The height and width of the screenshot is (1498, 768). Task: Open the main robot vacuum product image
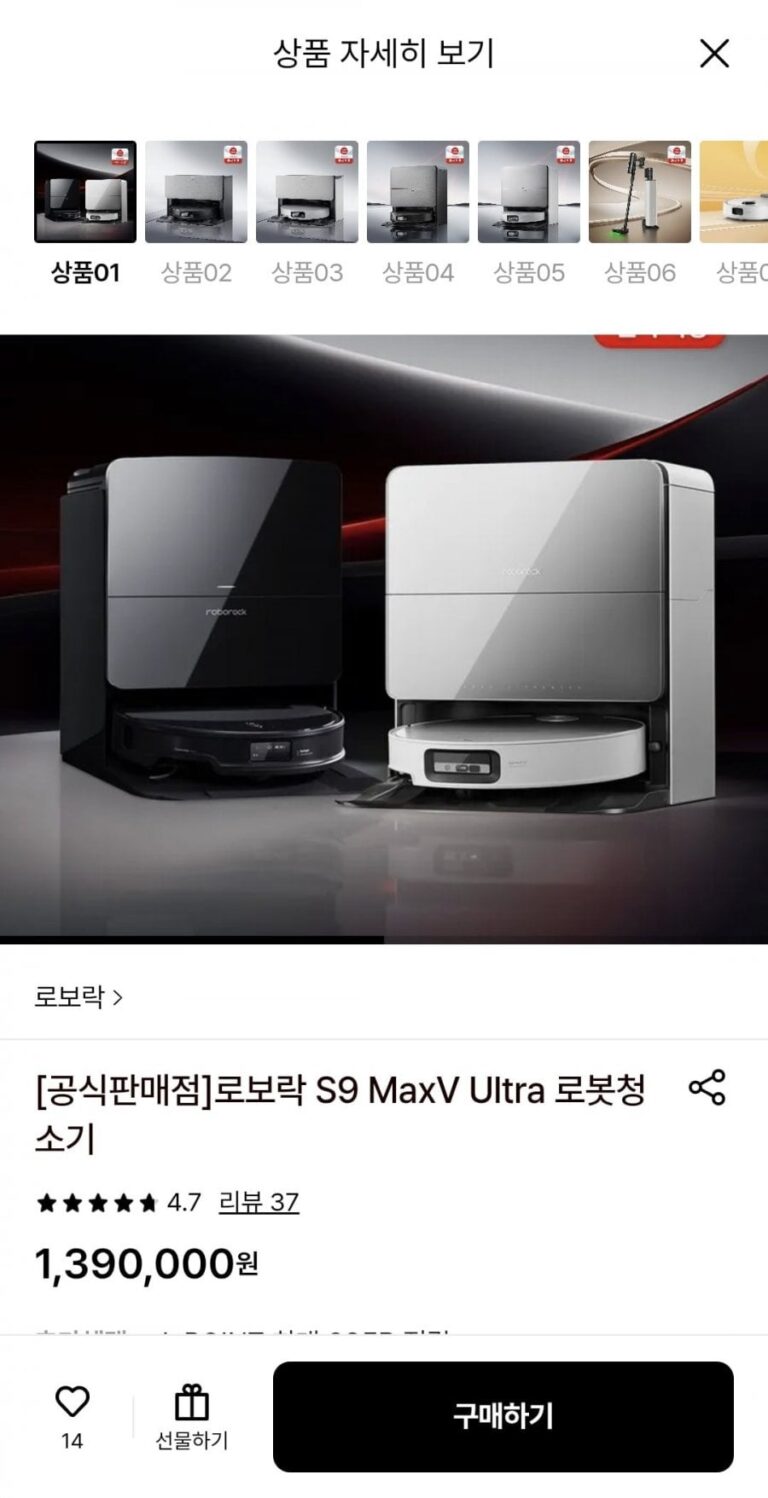[384, 640]
